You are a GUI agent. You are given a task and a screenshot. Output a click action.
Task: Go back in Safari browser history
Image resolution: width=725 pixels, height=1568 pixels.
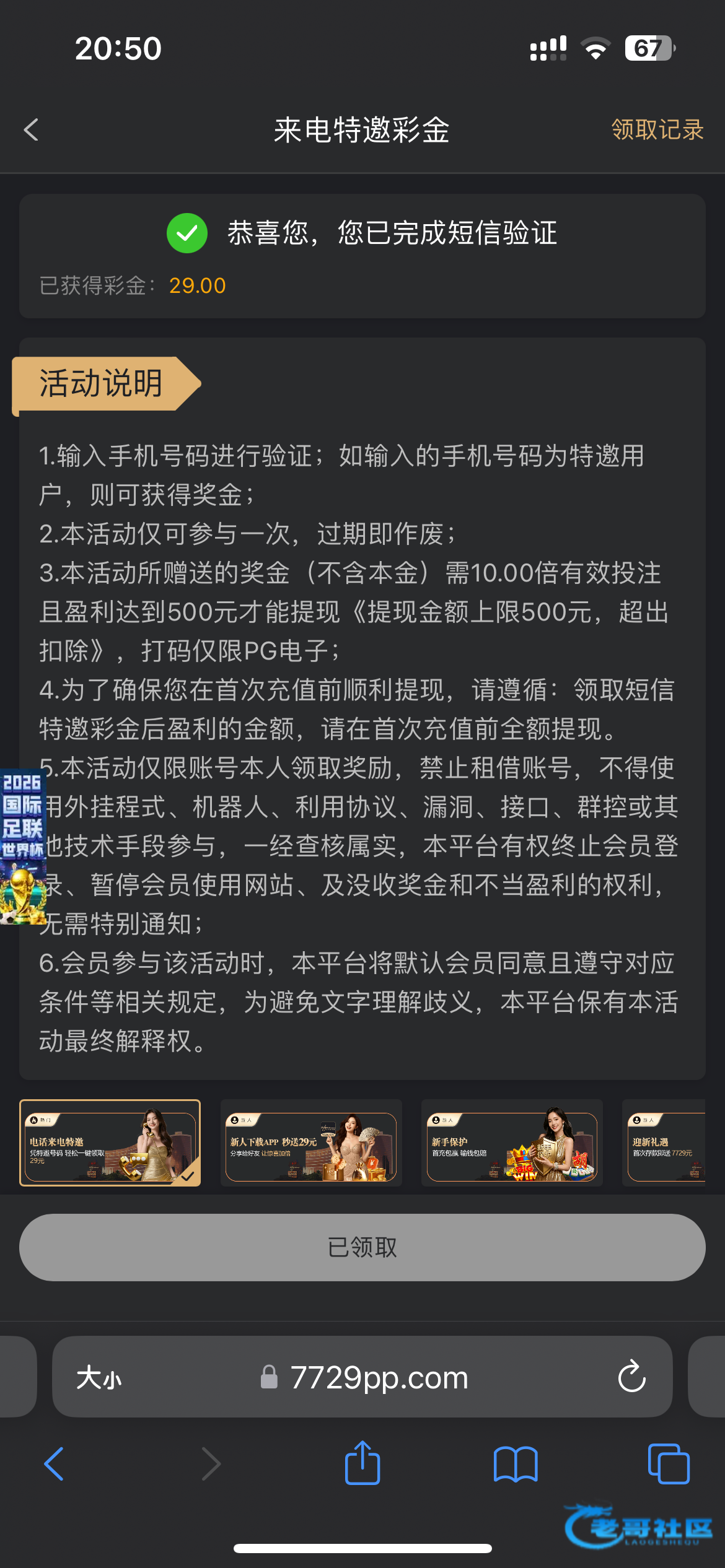[x=55, y=1464]
